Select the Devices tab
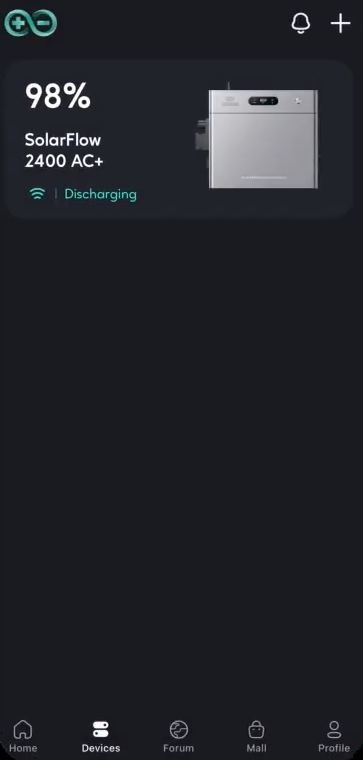Image resolution: width=363 pixels, height=760 pixels. coord(101,736)
